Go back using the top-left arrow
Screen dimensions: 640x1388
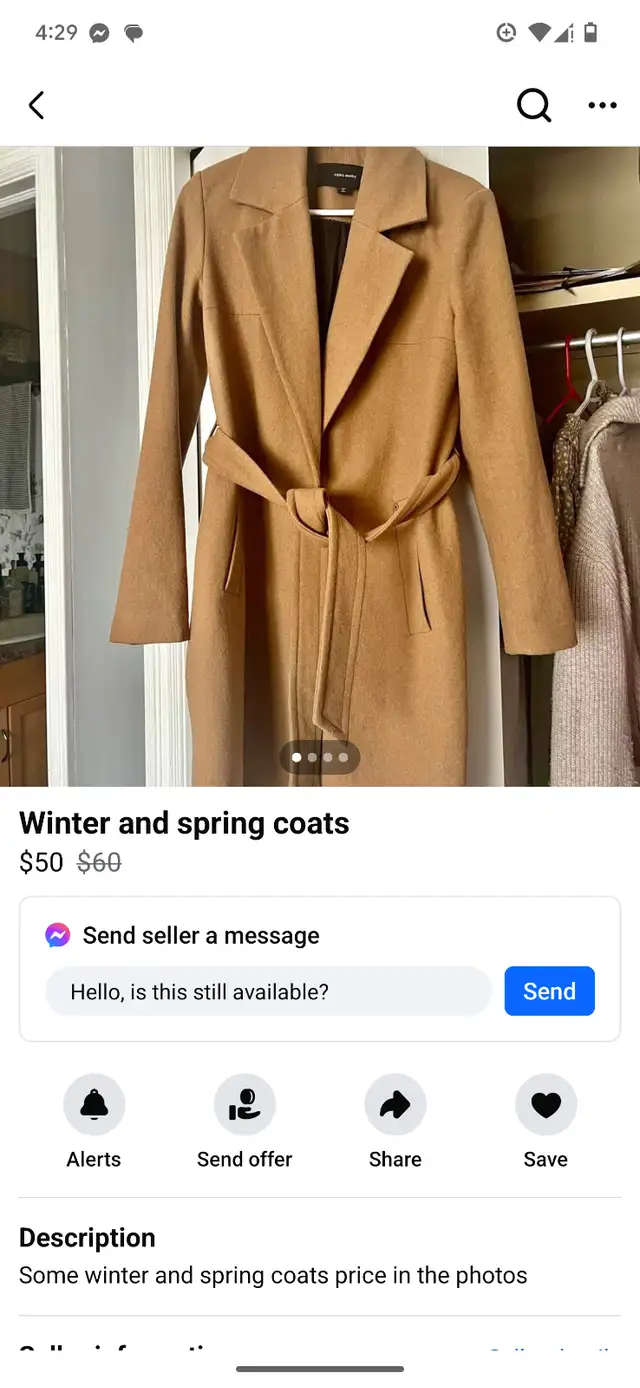pos(37,106)
